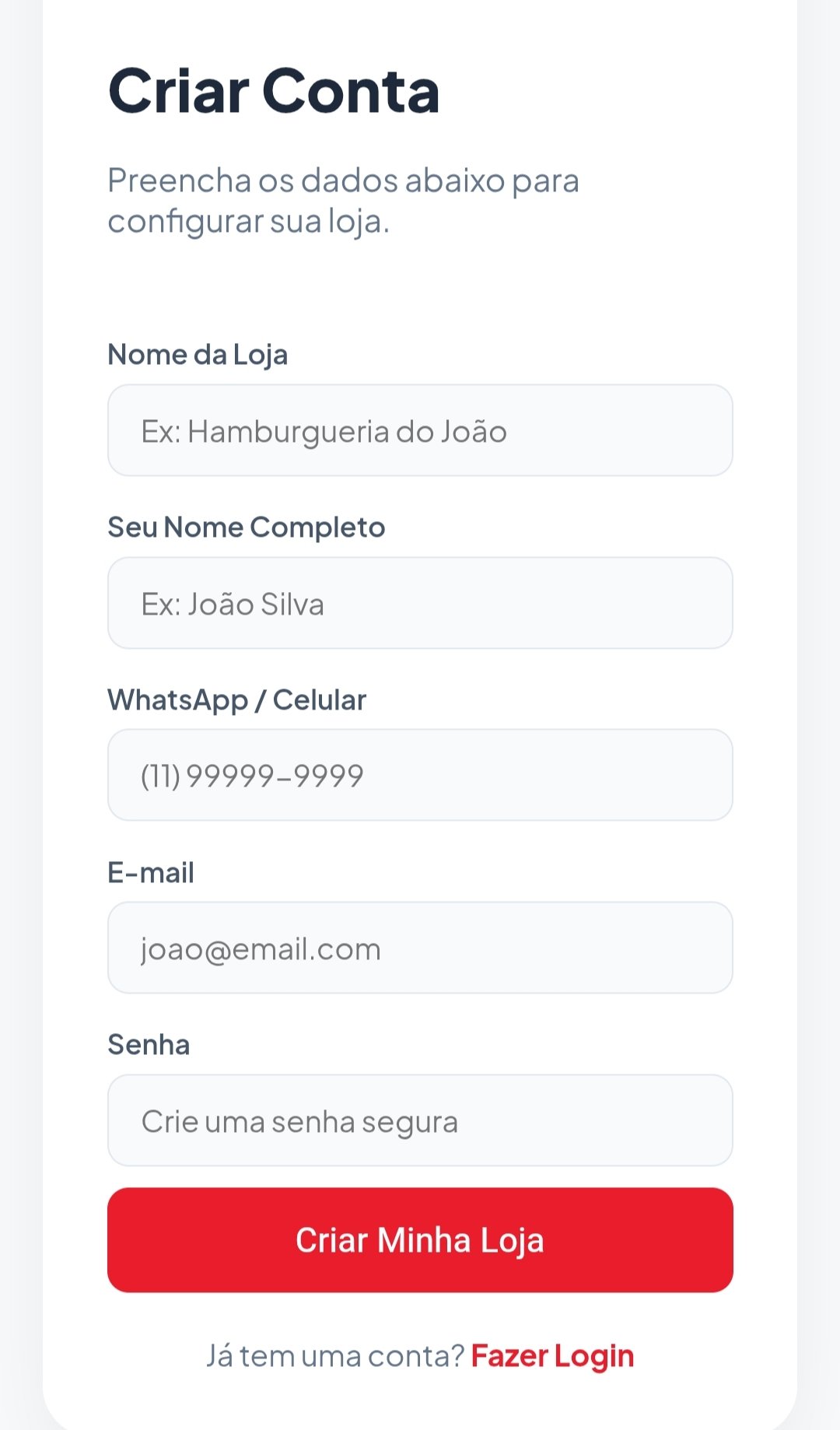840x1430 pixels.
Task: Click the Já tem uma conta? text
Action: click(334, 1354)
